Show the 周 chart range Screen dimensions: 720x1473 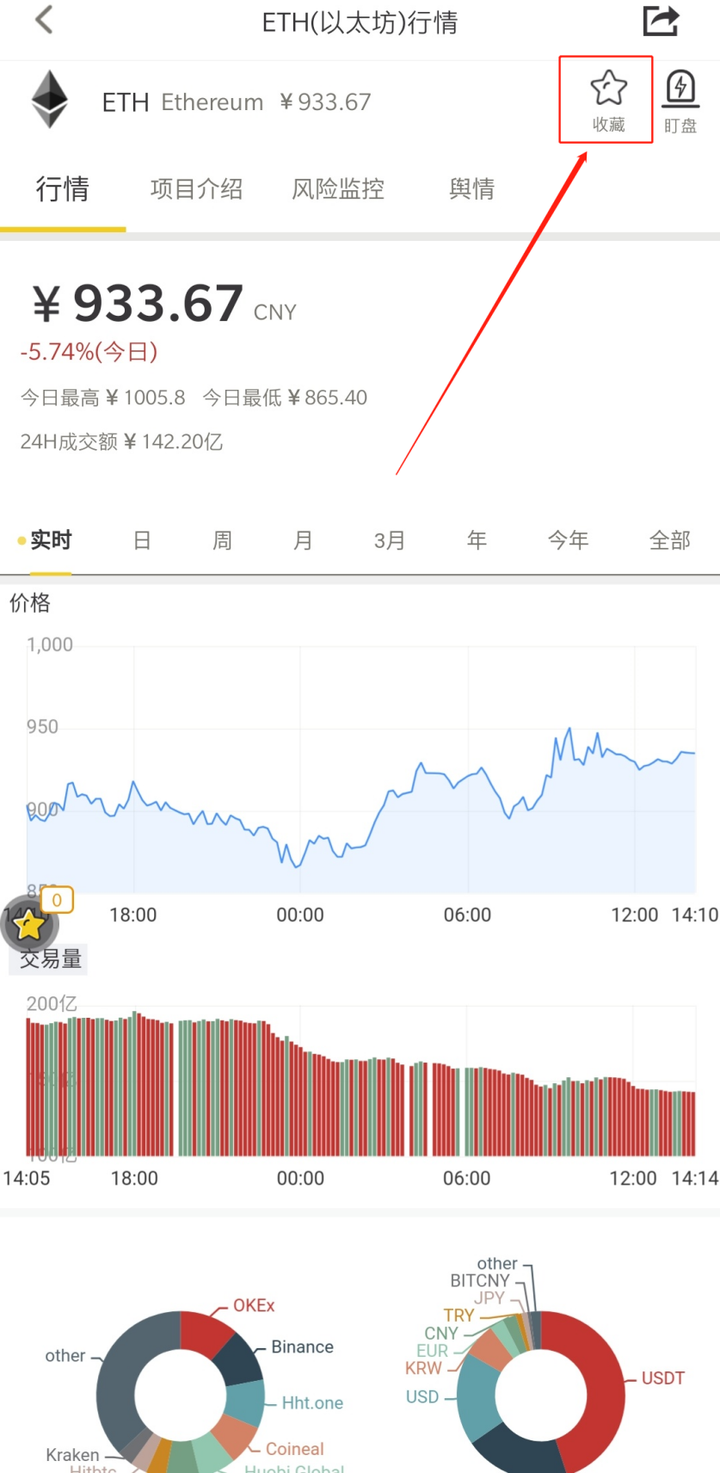(222, 540)
